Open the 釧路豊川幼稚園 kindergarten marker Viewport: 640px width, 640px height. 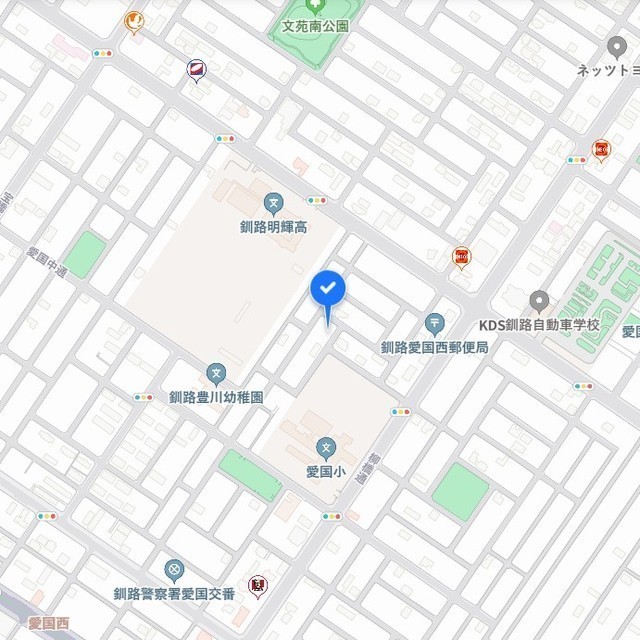click(x=216, y=374)
